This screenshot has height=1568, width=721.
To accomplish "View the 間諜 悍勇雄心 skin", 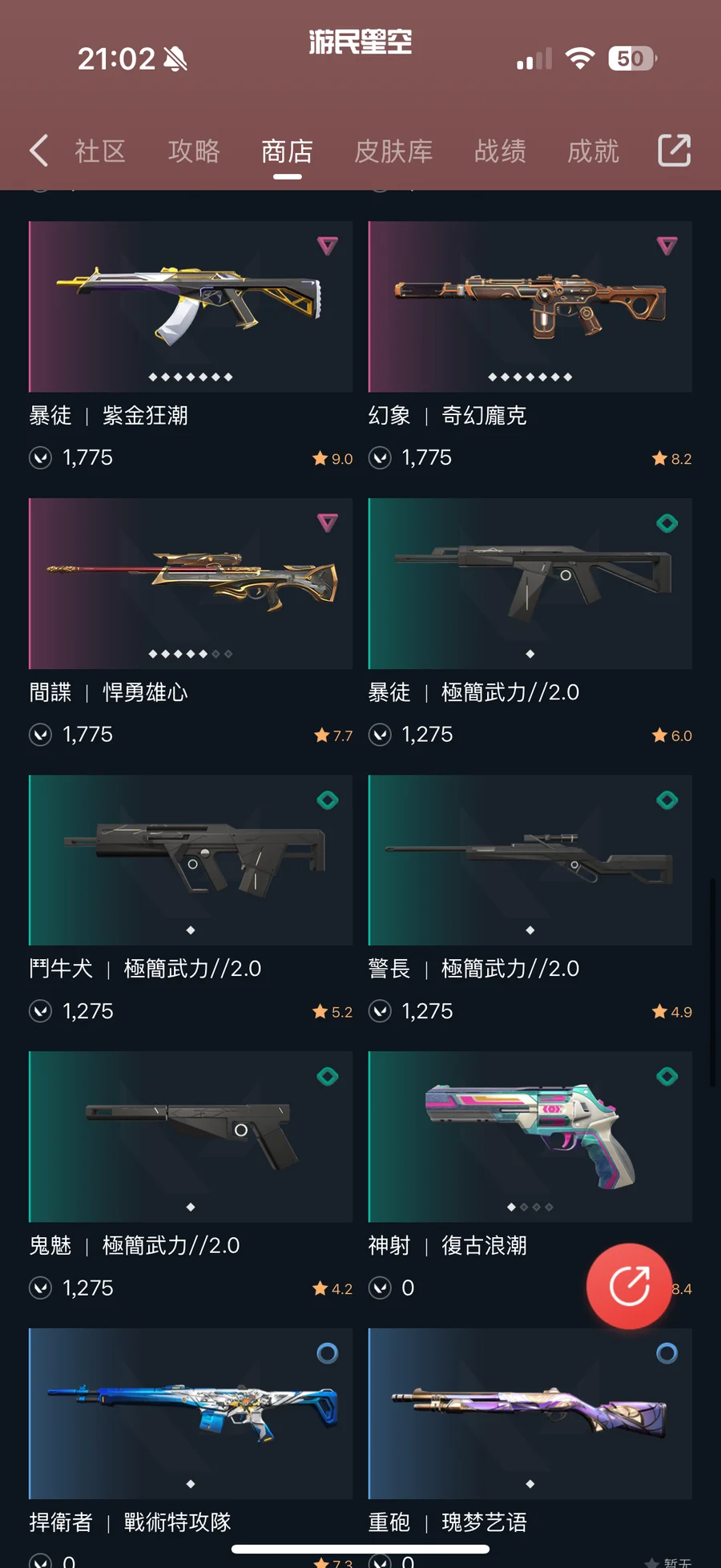I will pos(191,583).
